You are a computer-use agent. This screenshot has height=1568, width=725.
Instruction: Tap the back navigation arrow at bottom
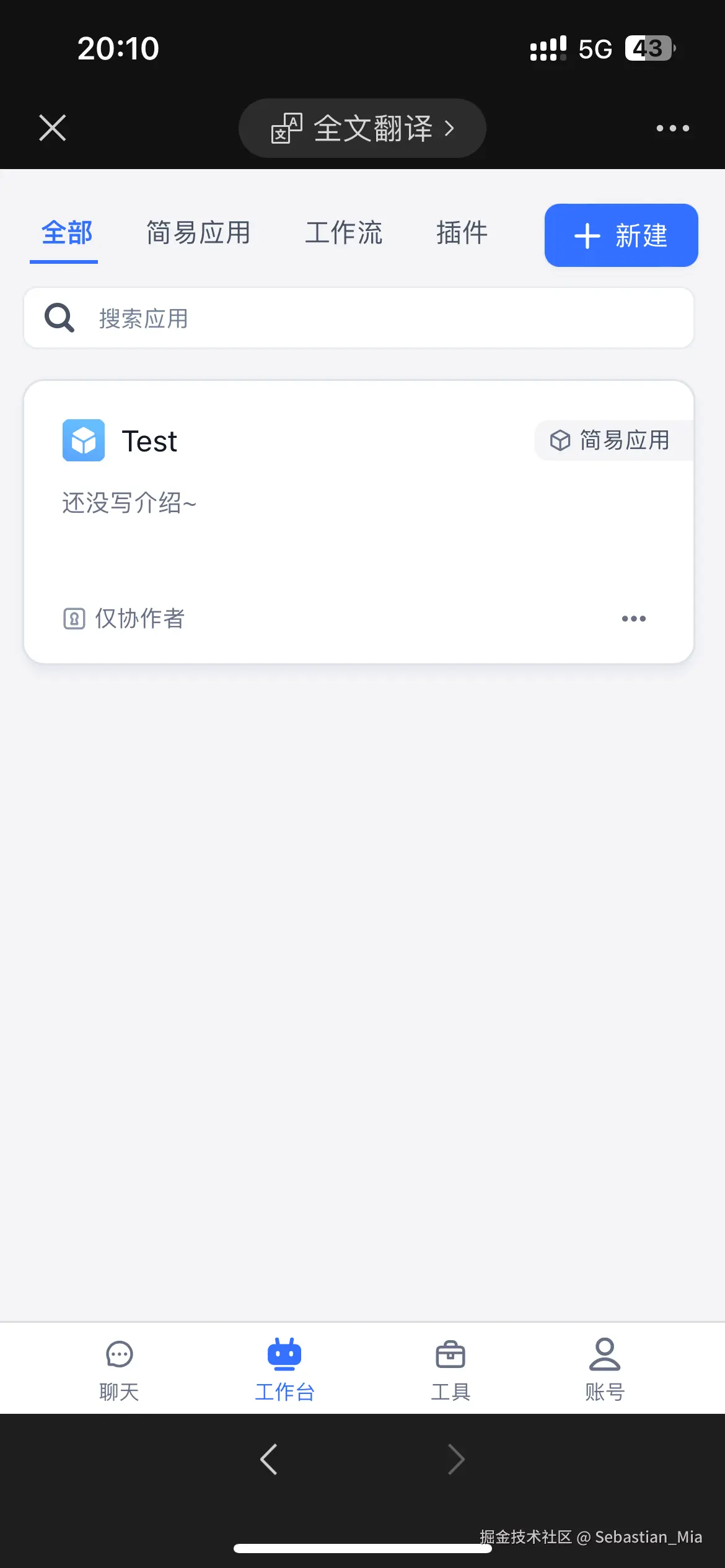point(268,1459)
